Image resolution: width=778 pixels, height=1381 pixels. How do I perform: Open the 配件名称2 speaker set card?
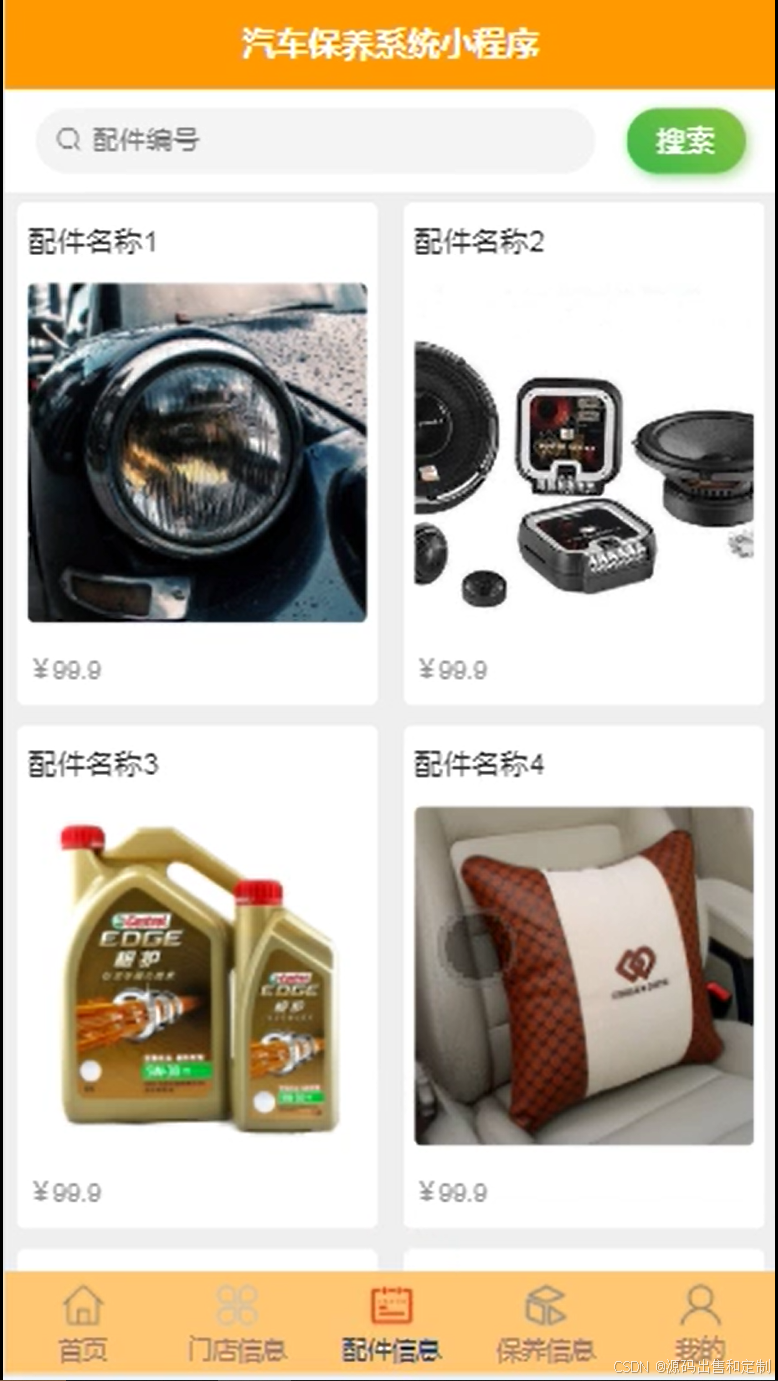coord(584,452)
